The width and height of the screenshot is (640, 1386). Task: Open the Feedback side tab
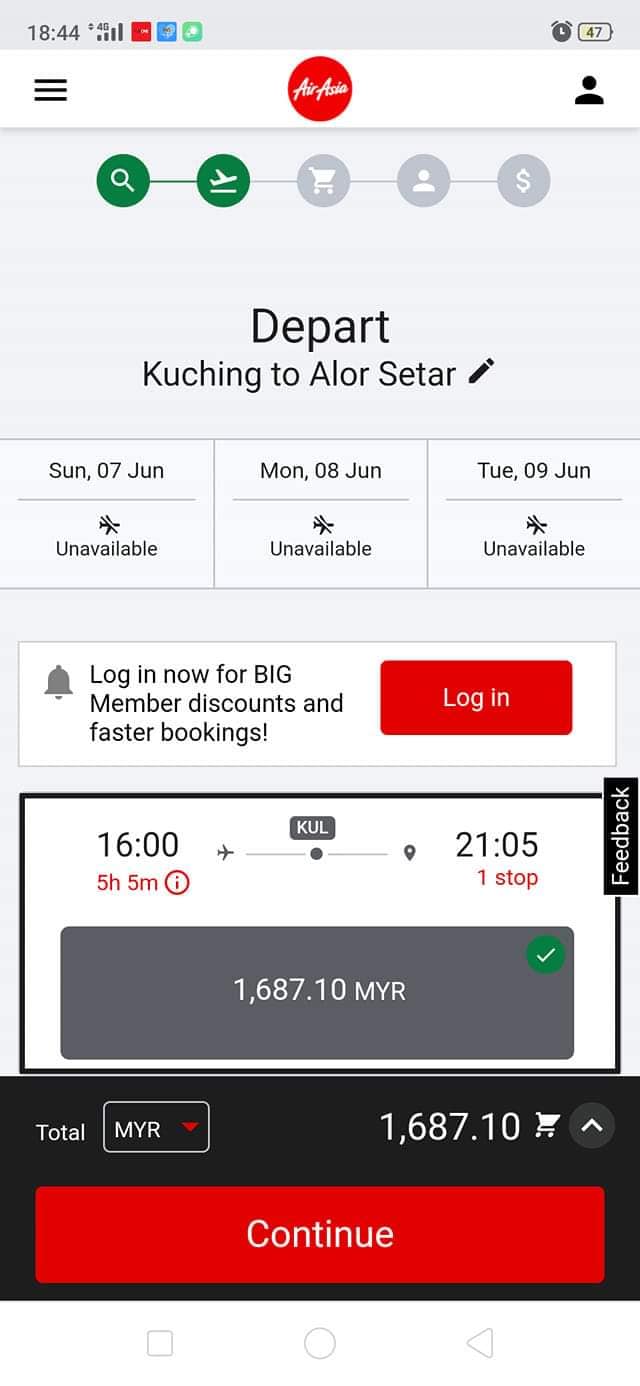coord(621,836)
